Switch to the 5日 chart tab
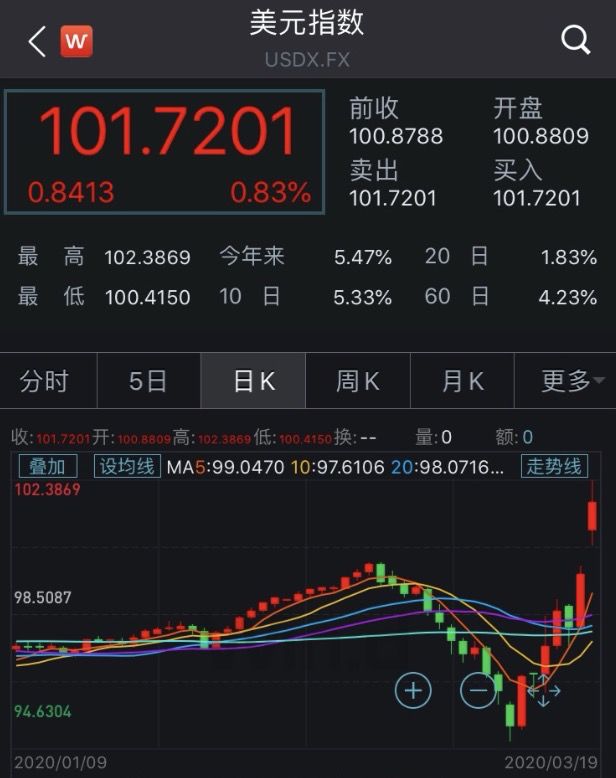 (148, 381)
